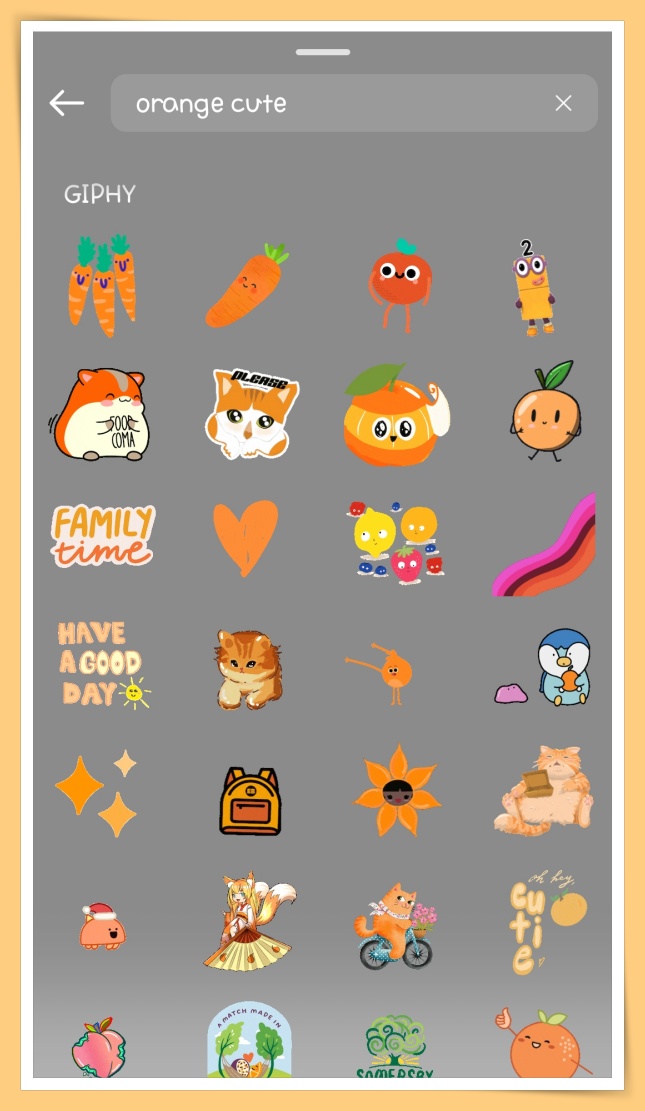Go back using the arrow
The image size is (645, 1111).
66,103
